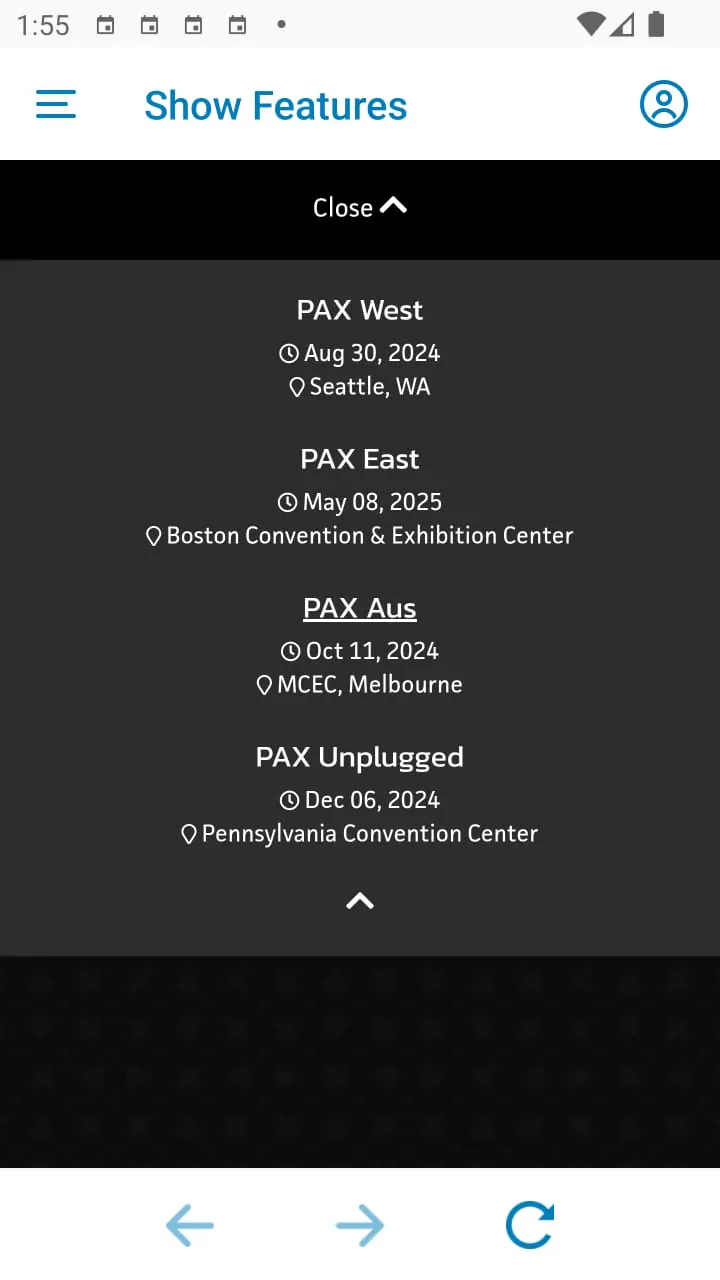Click the clock icon beside Aug 30, 2024

[x=288, y=353]
